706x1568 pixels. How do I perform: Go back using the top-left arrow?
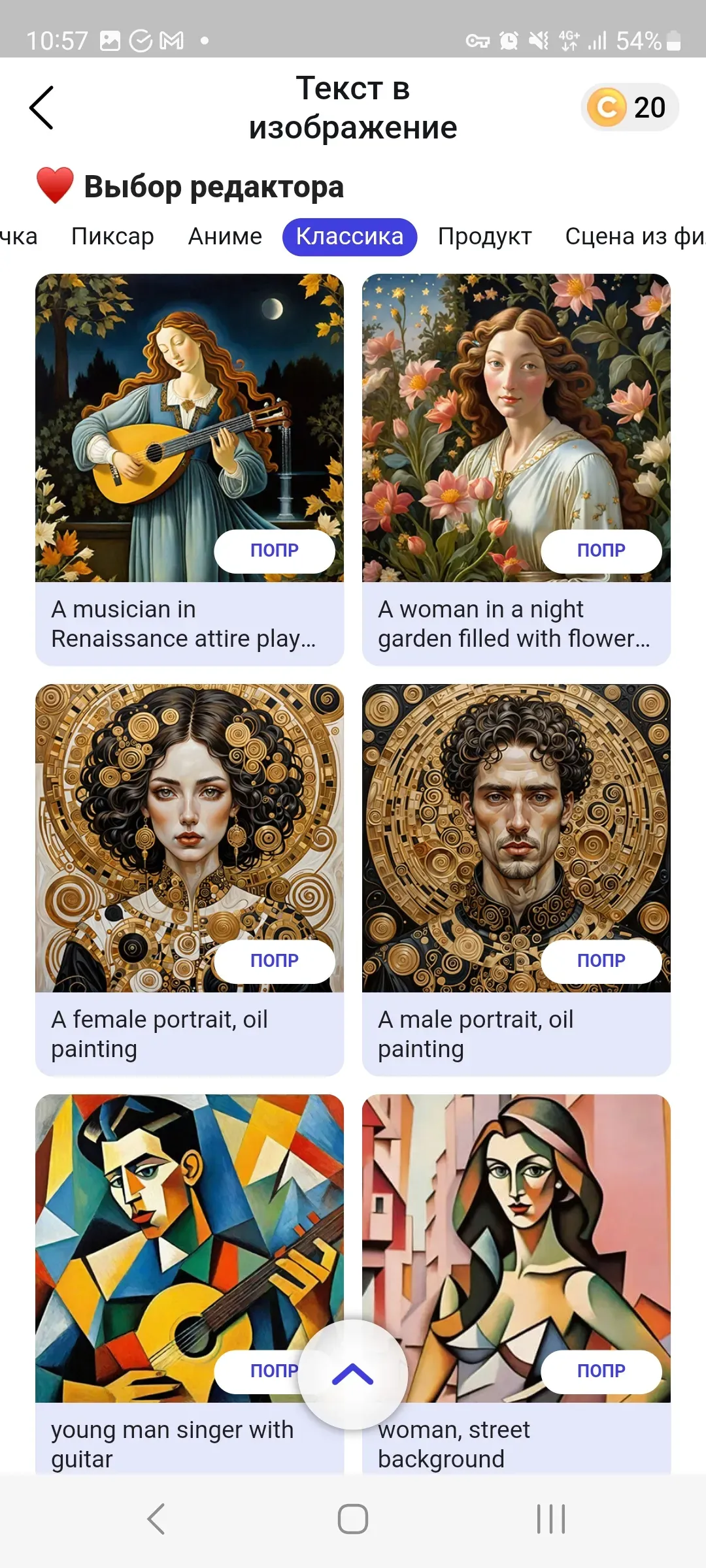point(41,108)
